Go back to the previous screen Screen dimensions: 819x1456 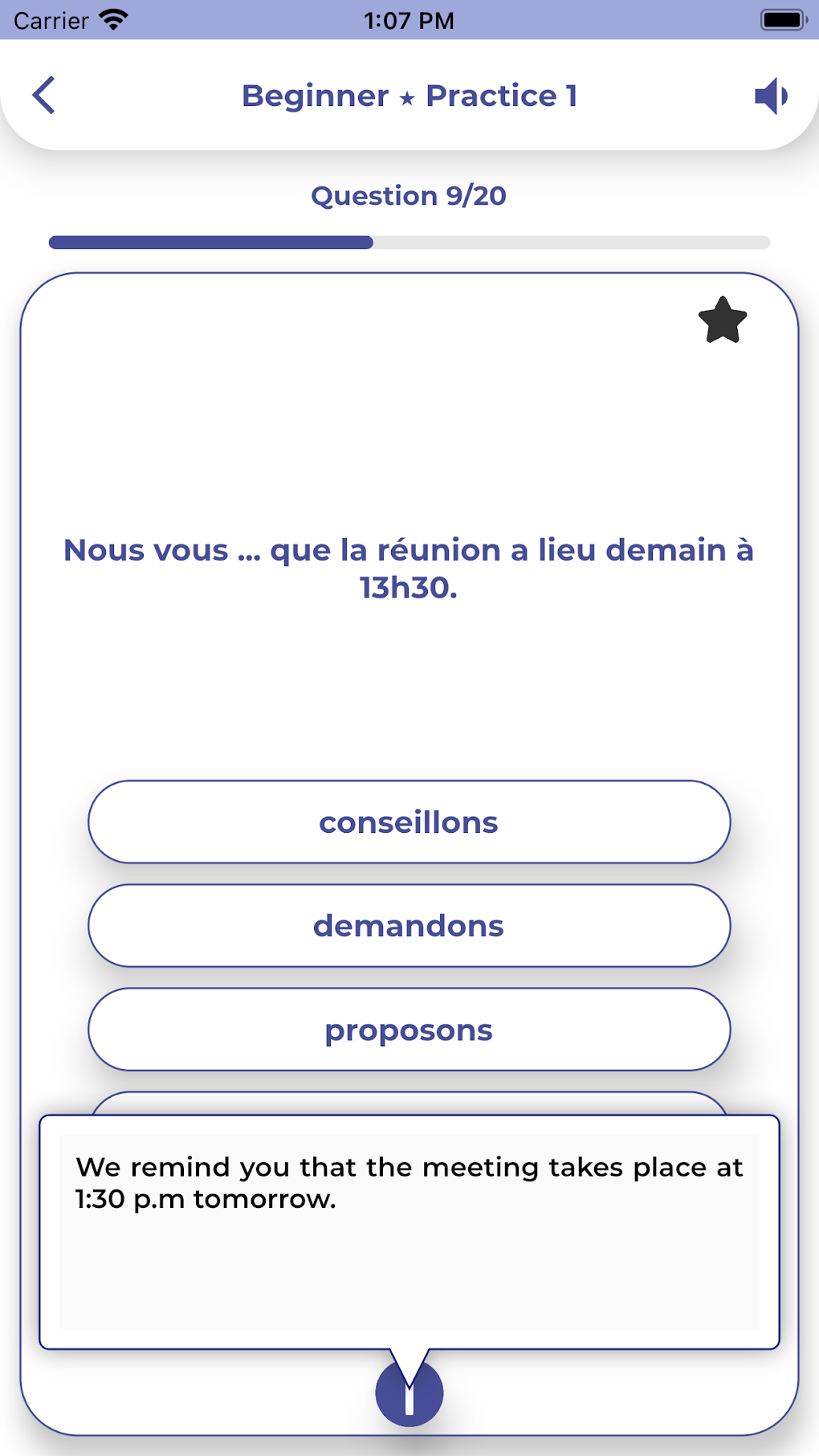pyautogui.click(x=44, y=96)
